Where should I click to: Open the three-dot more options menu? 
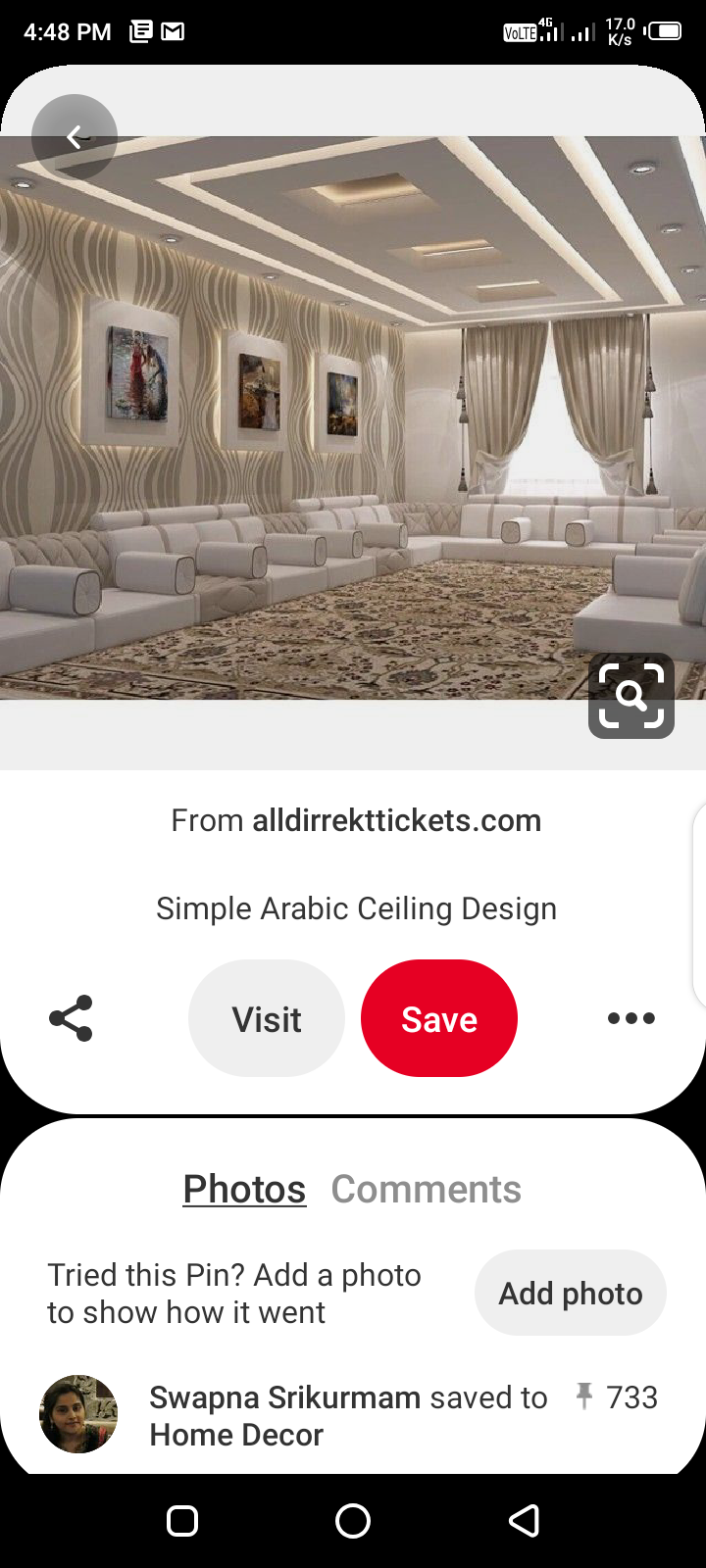[x=630, y=1018]
